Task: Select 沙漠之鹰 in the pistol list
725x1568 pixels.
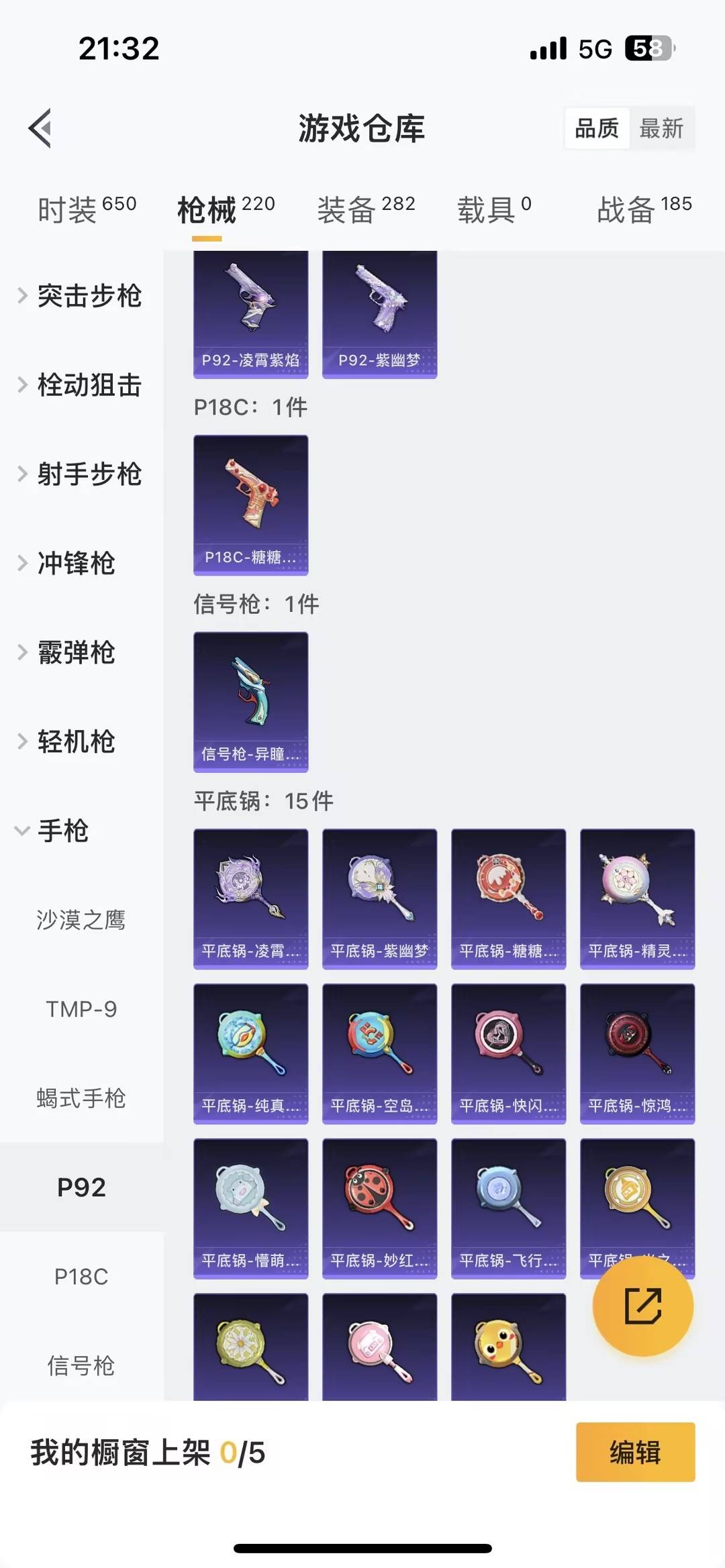Action: pos(81,921)
